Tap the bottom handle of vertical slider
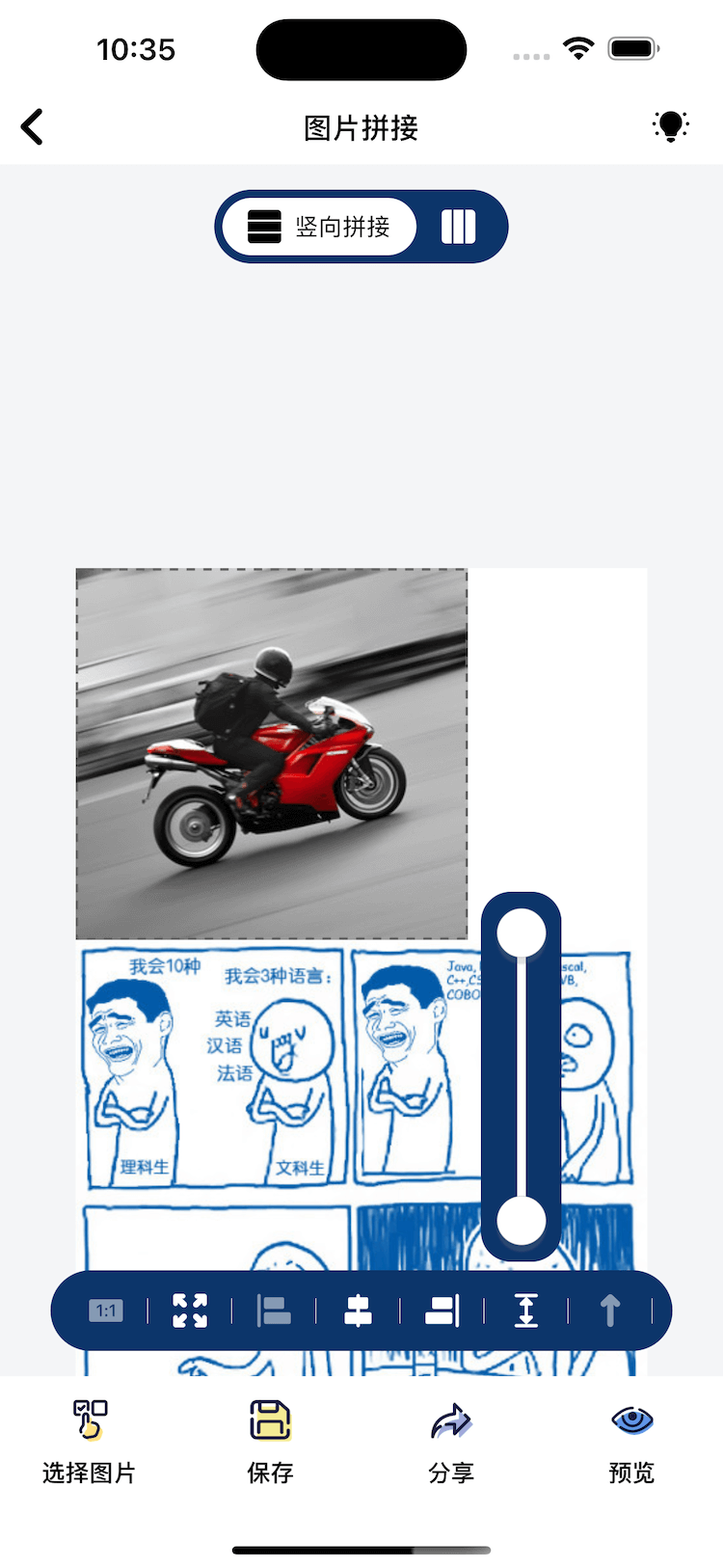 522,1221
